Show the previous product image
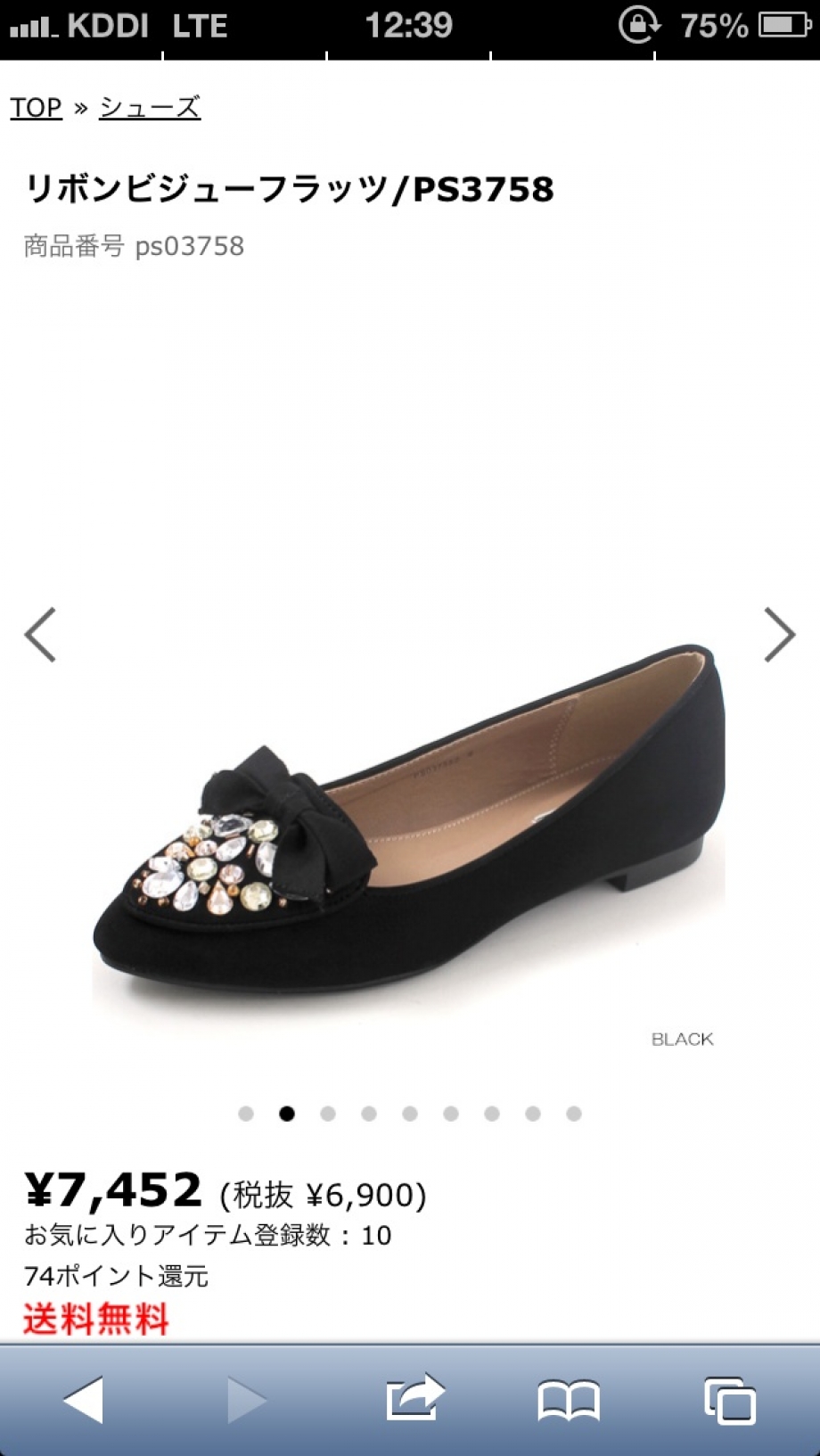Image resolution: width=820 pixels, height=1456 pixels. click(41, 635)
